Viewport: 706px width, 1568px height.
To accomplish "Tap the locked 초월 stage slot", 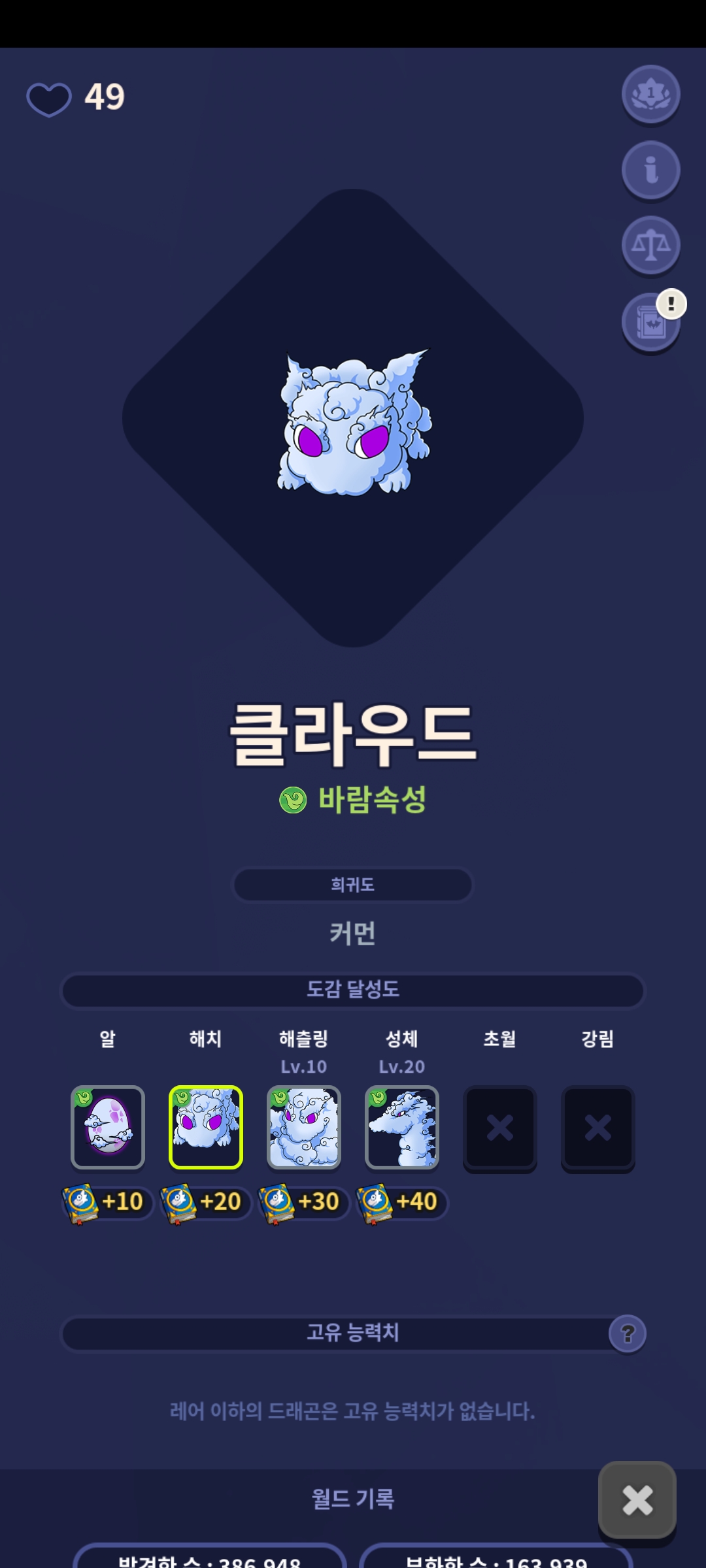I will (500, 1127).
